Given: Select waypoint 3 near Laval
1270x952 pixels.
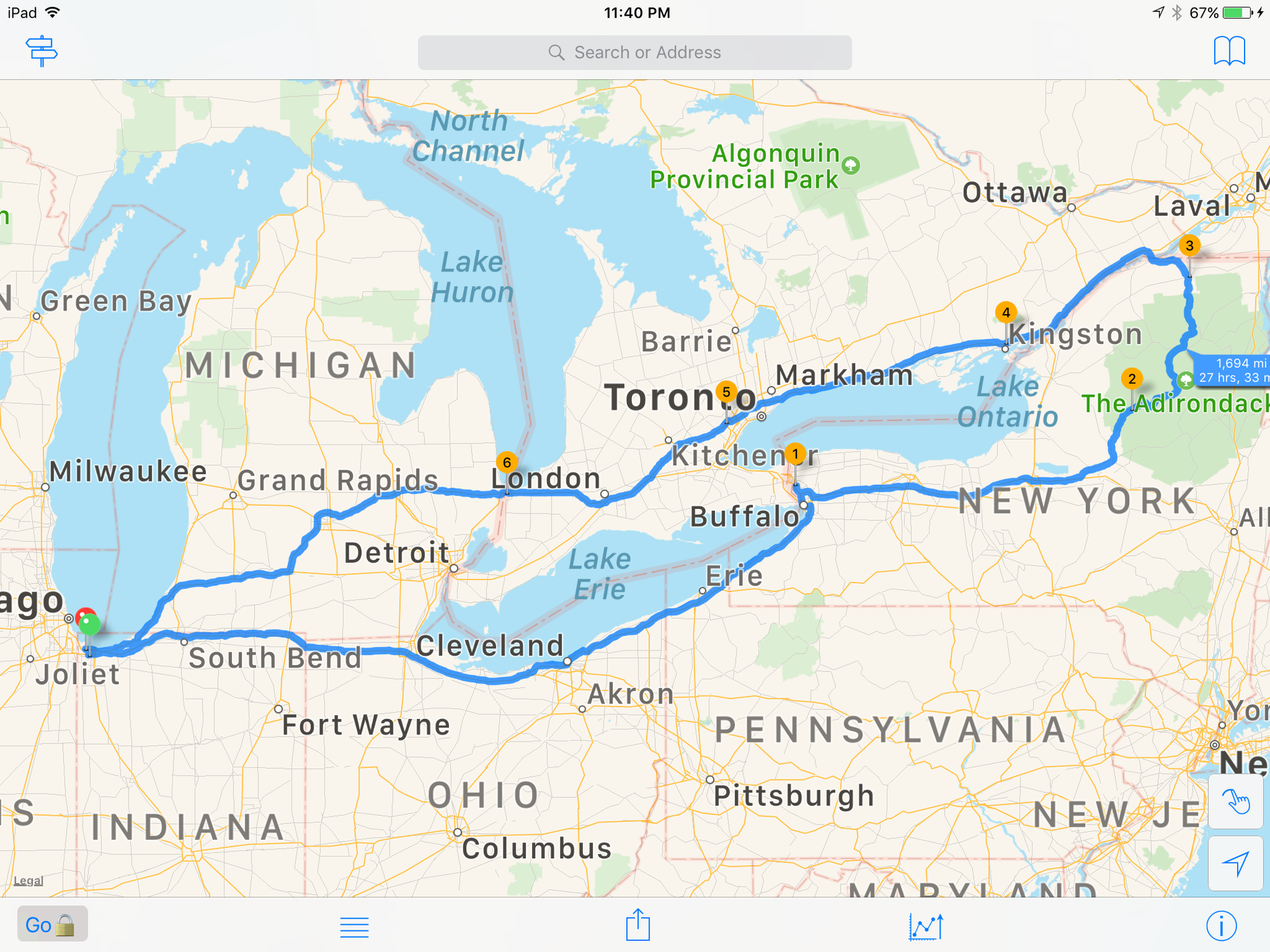Looking at the screenshot, I should [1189, 246].
